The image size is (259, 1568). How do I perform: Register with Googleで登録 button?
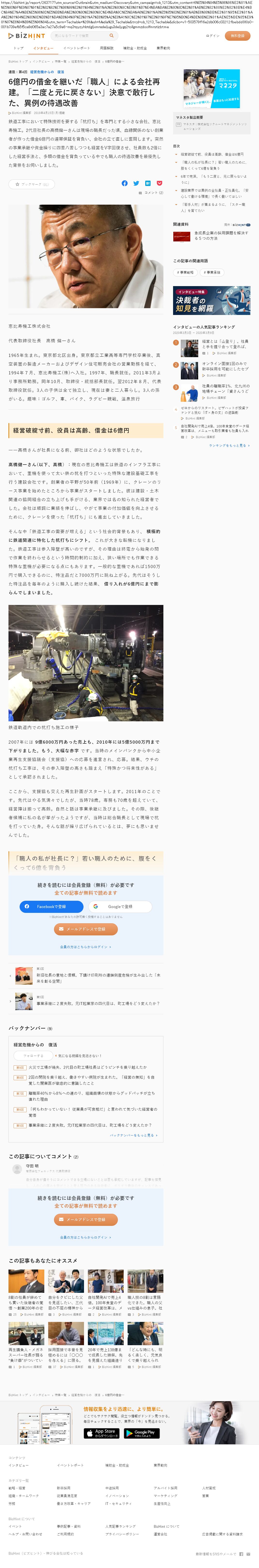[120, 906]
